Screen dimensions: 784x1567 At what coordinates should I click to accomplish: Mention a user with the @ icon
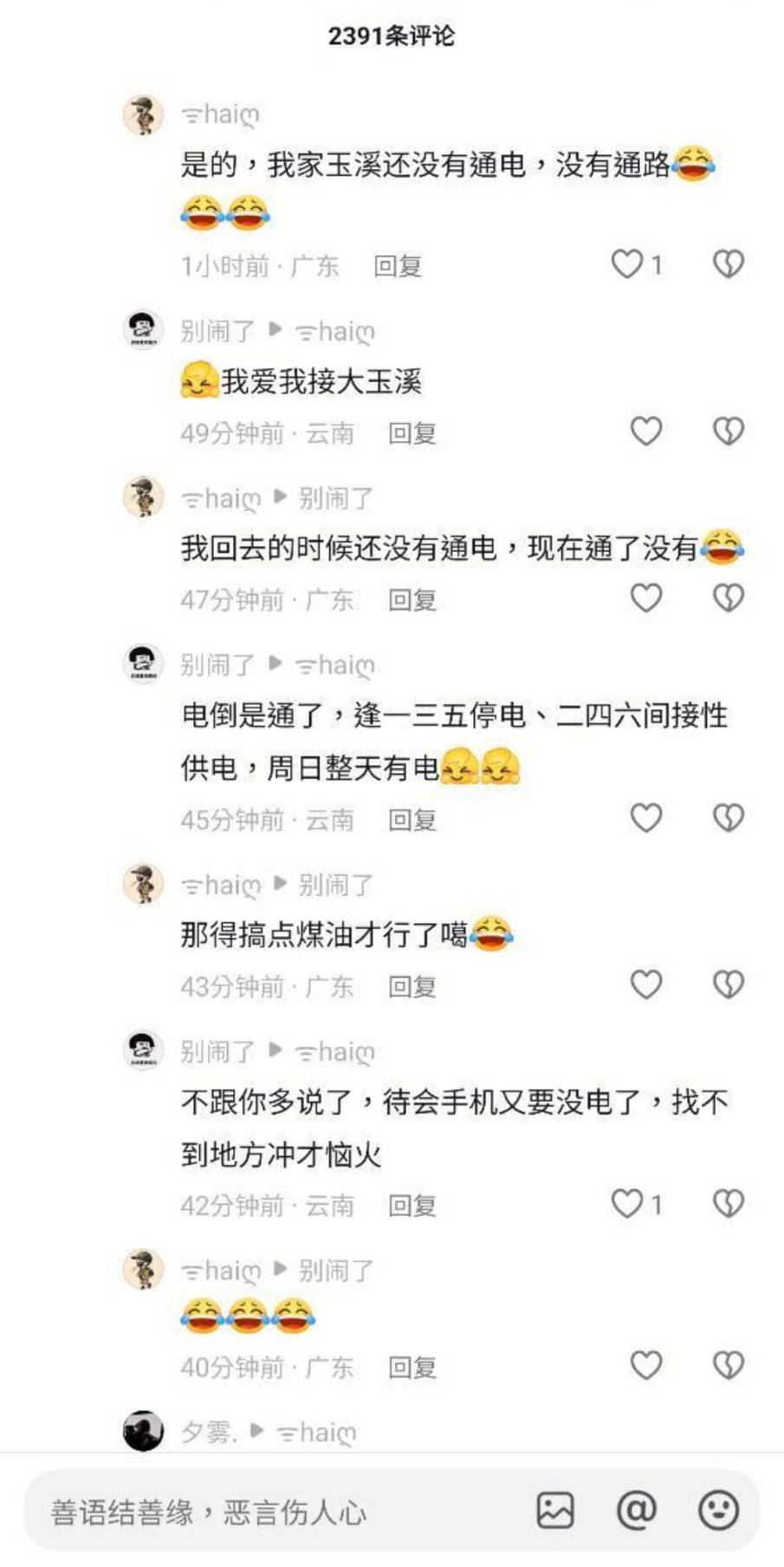coord(636,1512)
